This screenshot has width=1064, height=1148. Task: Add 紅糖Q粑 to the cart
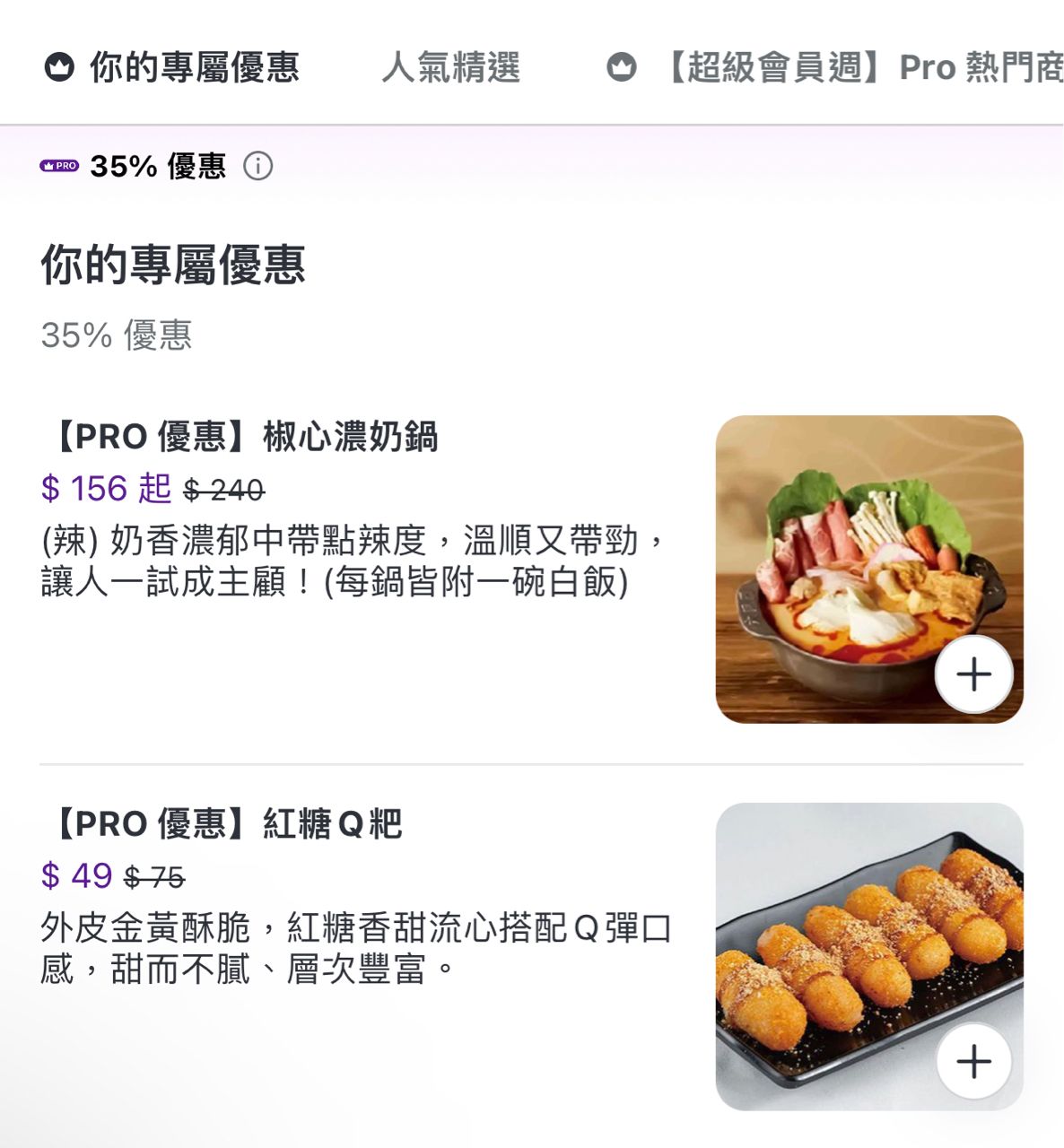coord(973,1062)
